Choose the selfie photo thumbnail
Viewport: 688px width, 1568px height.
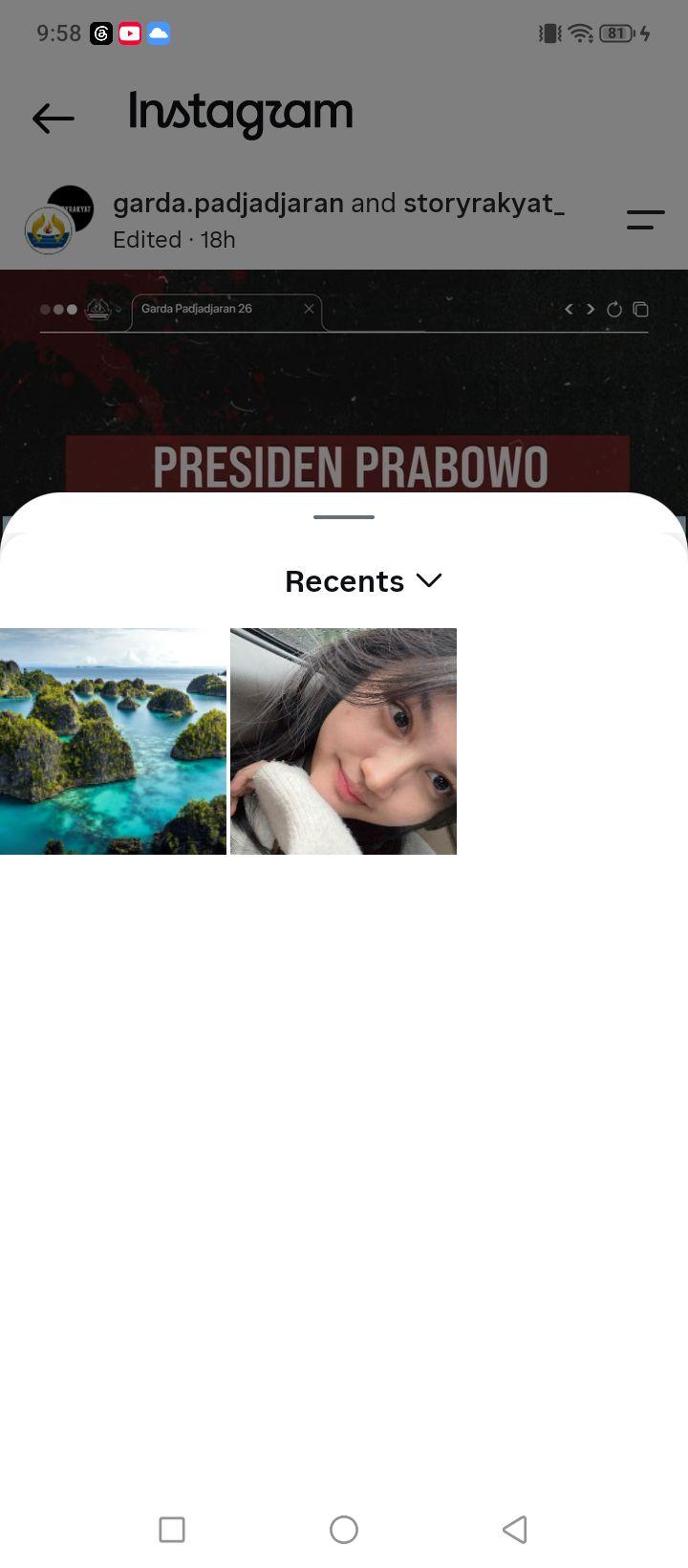[x=343, y=741]
